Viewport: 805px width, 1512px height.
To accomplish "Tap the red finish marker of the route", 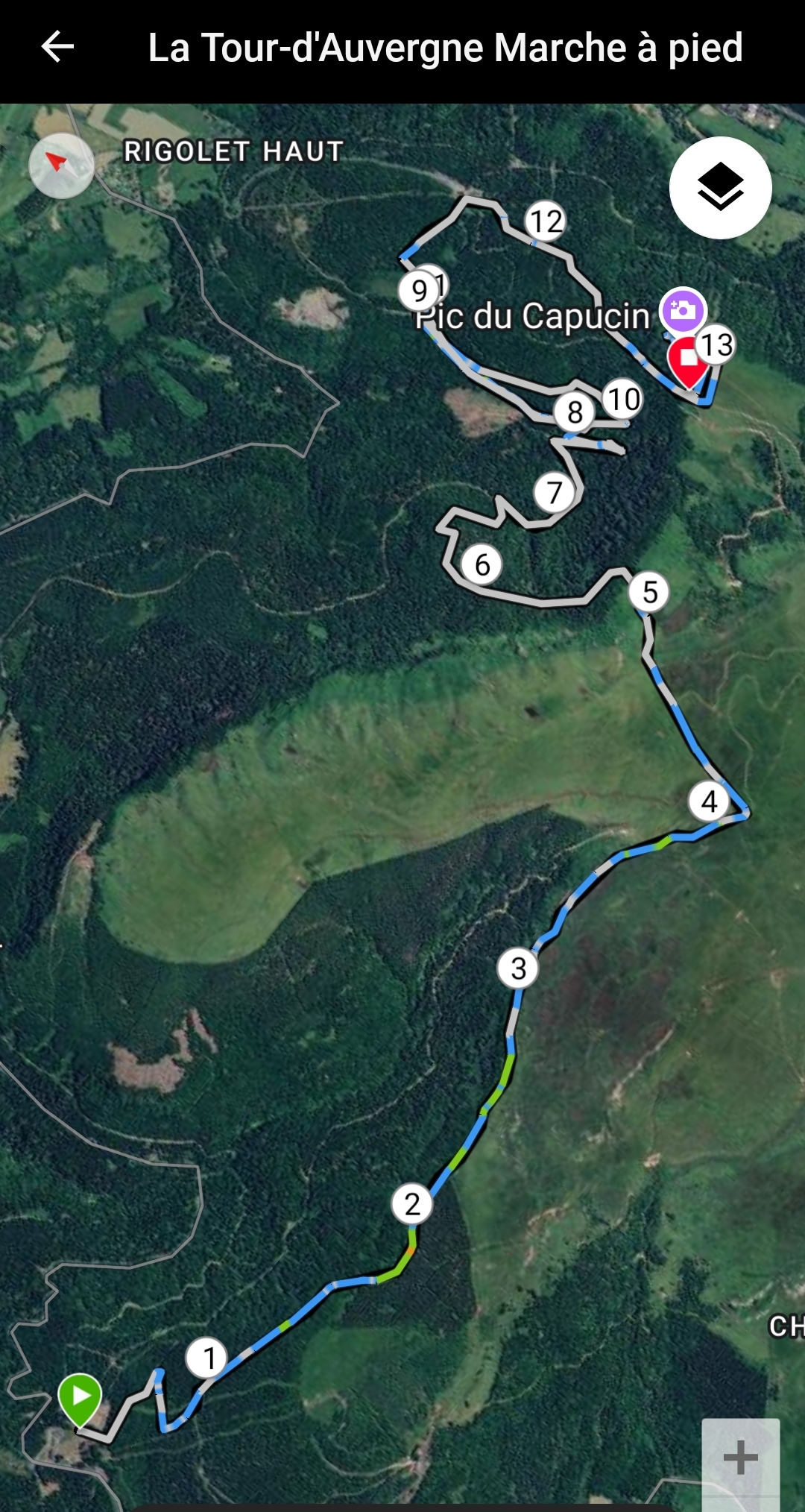I will tap(689, 362).
